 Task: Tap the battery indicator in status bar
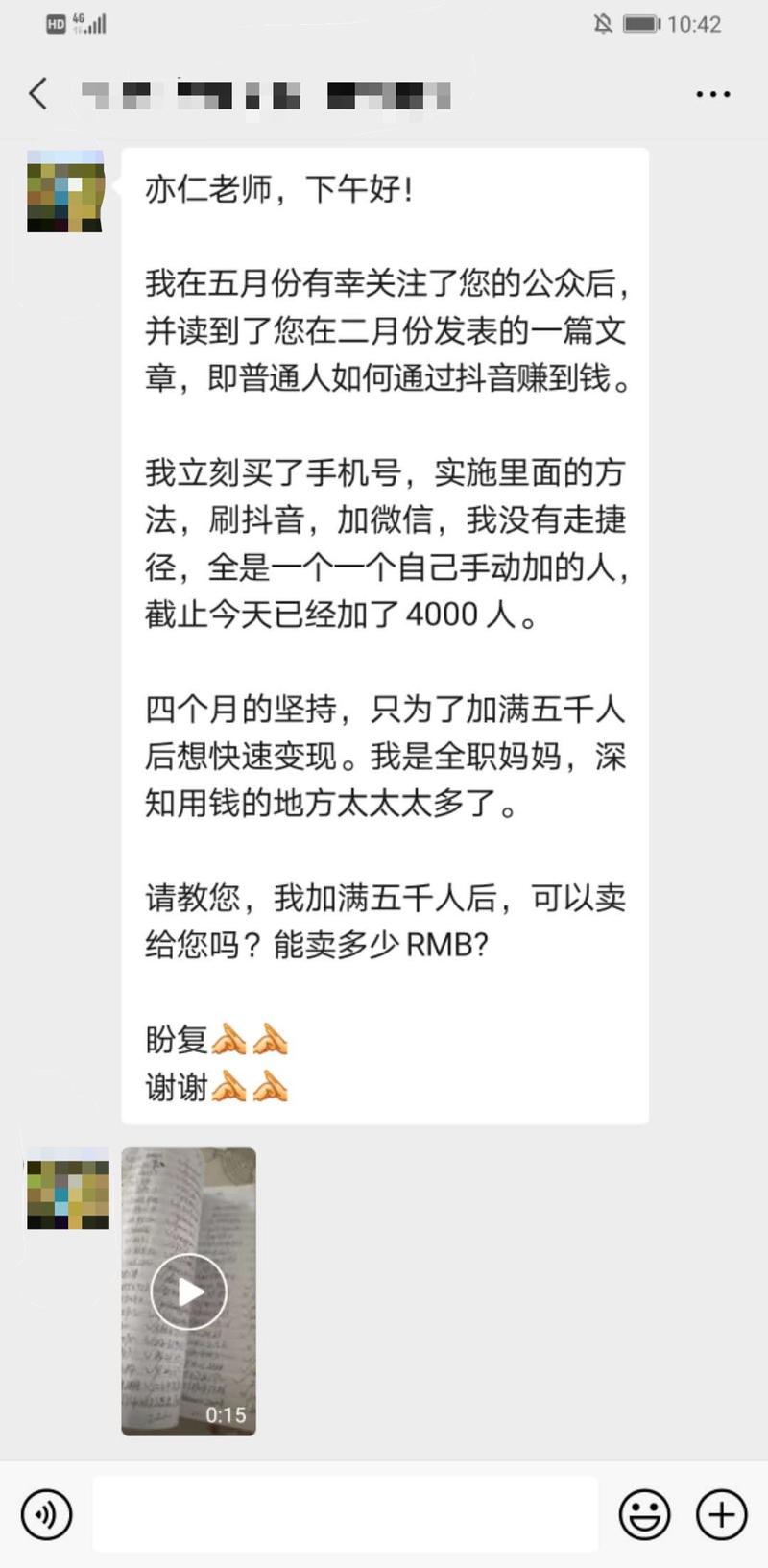coord(638,24)
